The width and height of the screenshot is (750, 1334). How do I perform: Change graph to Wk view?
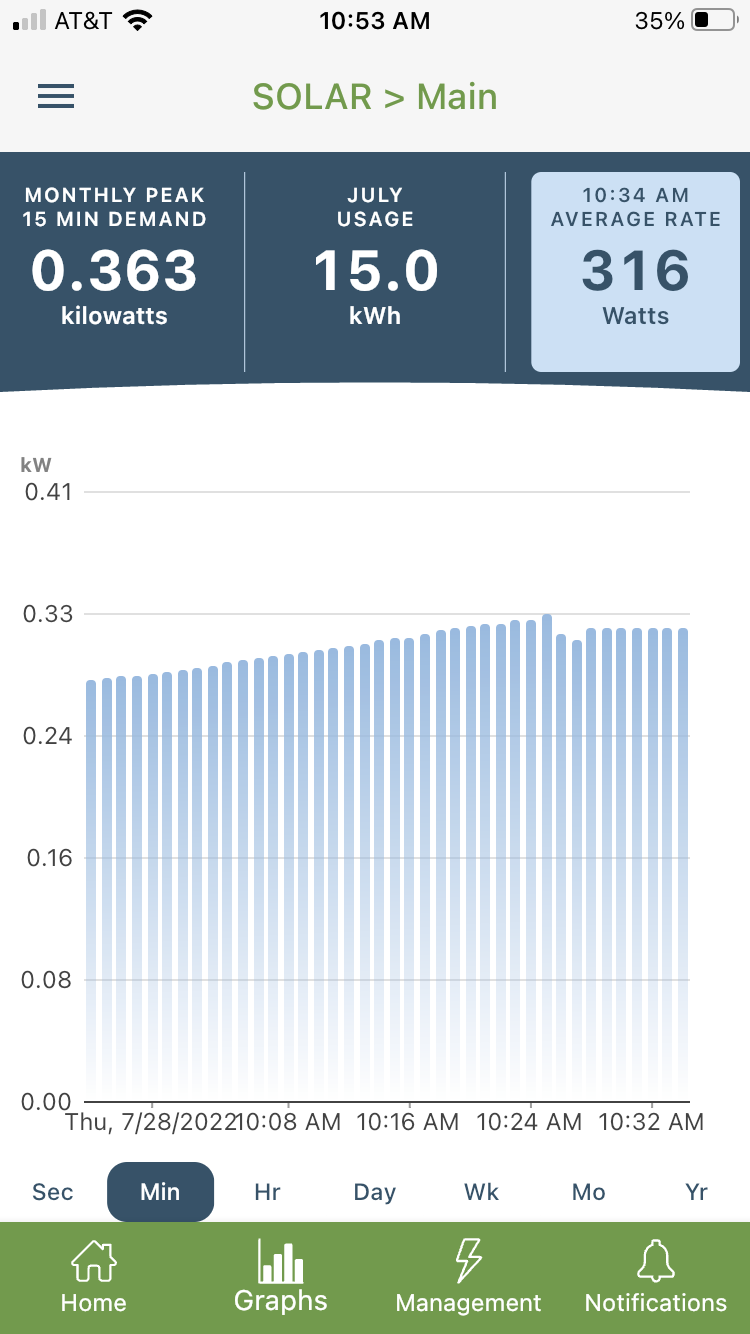481,1192
